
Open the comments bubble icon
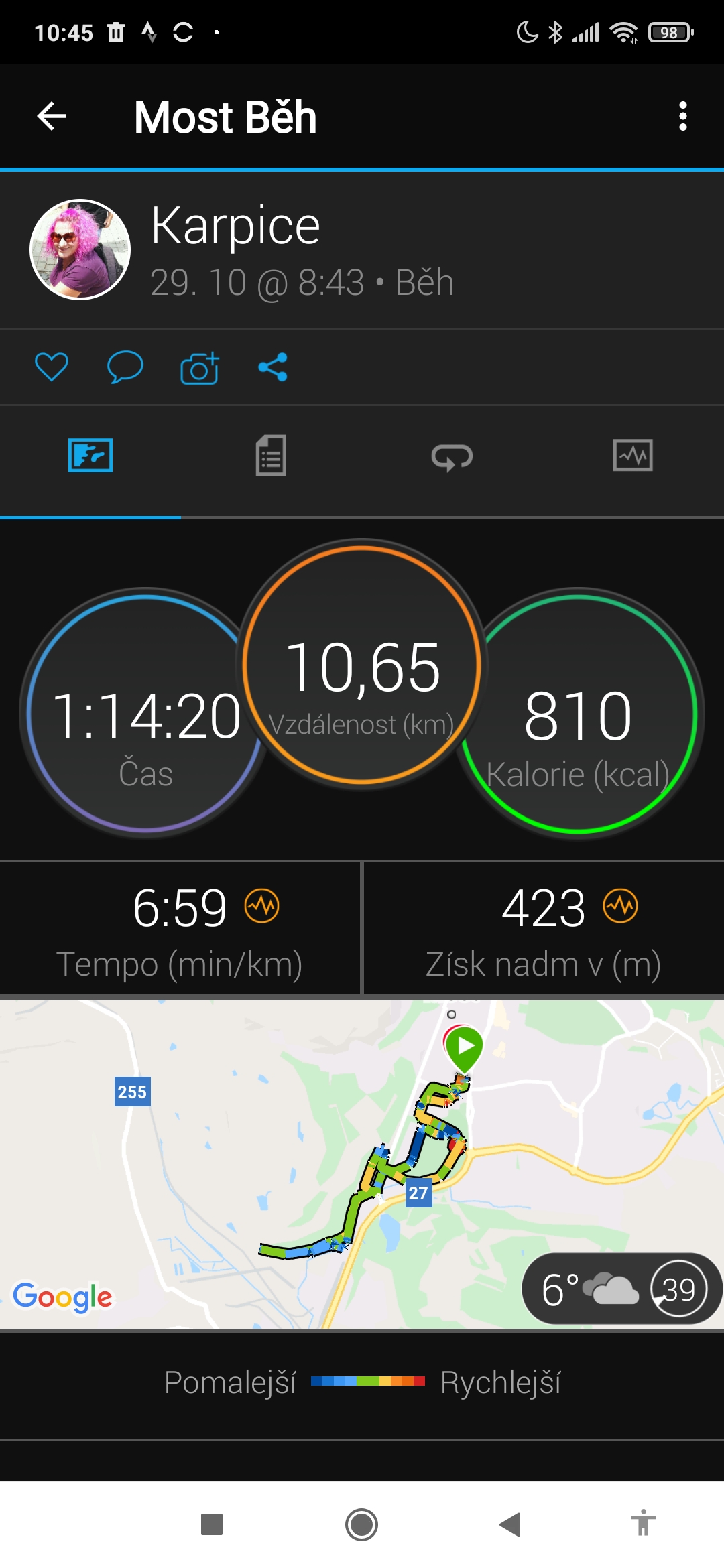(x=125, y=367)
